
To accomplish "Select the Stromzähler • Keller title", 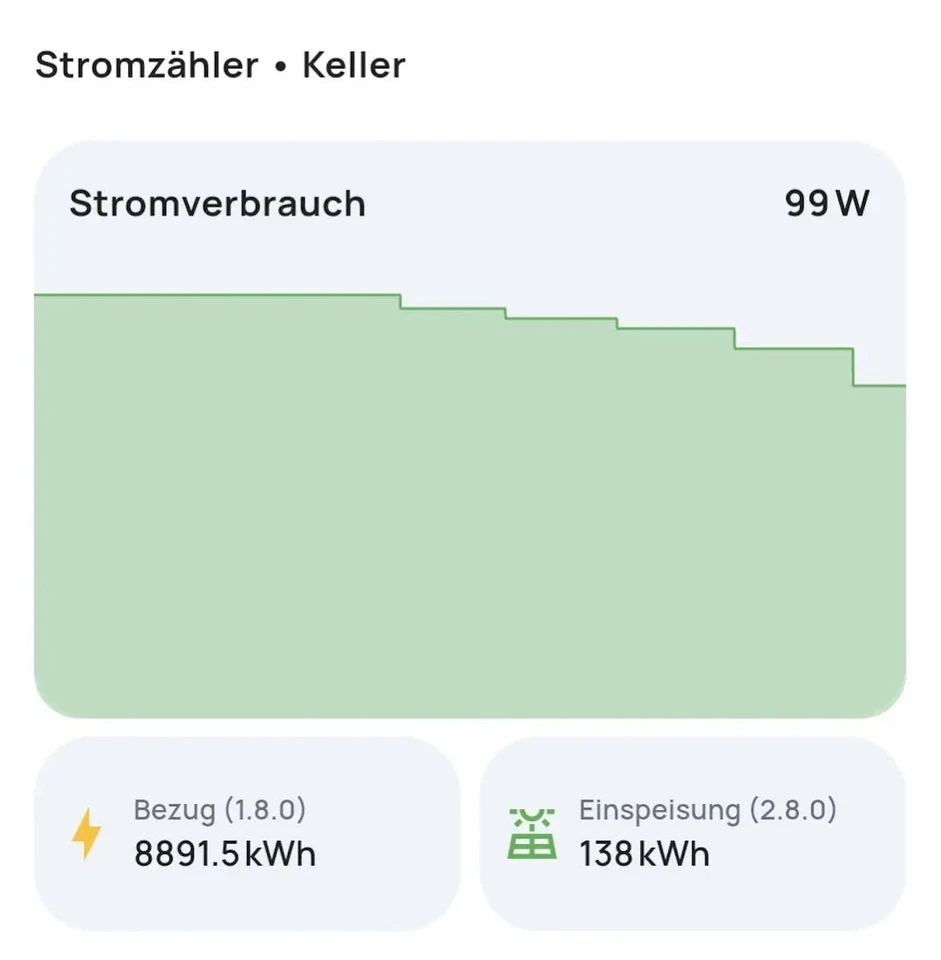I will click(220, 65).
